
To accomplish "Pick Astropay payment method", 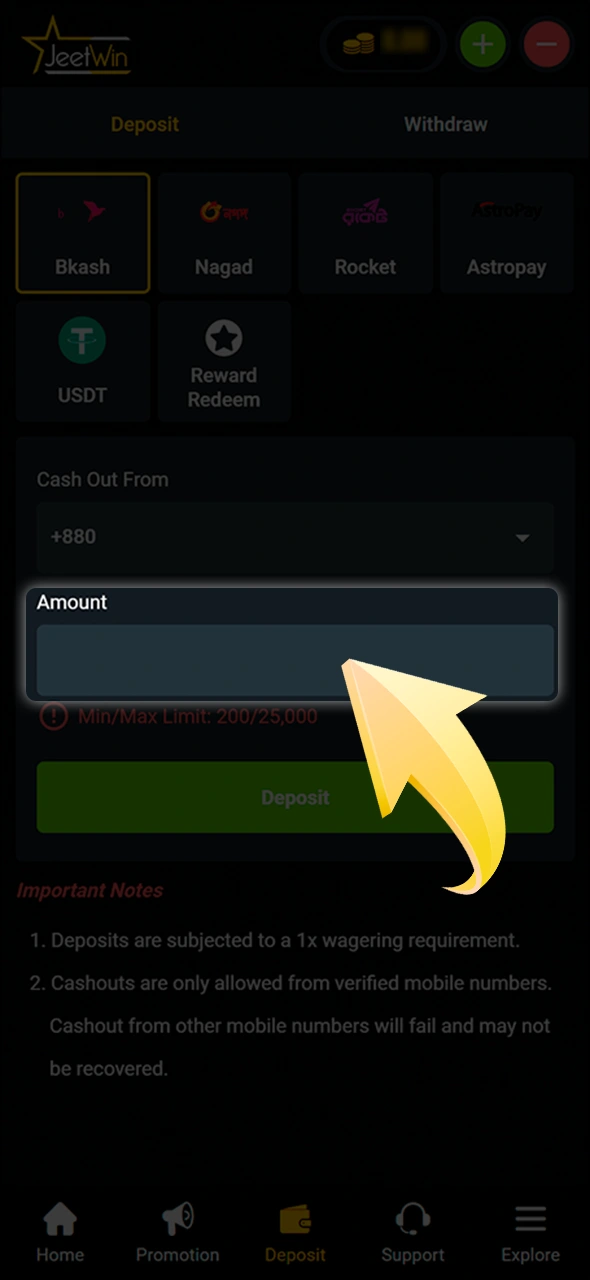I will (506, 233).
